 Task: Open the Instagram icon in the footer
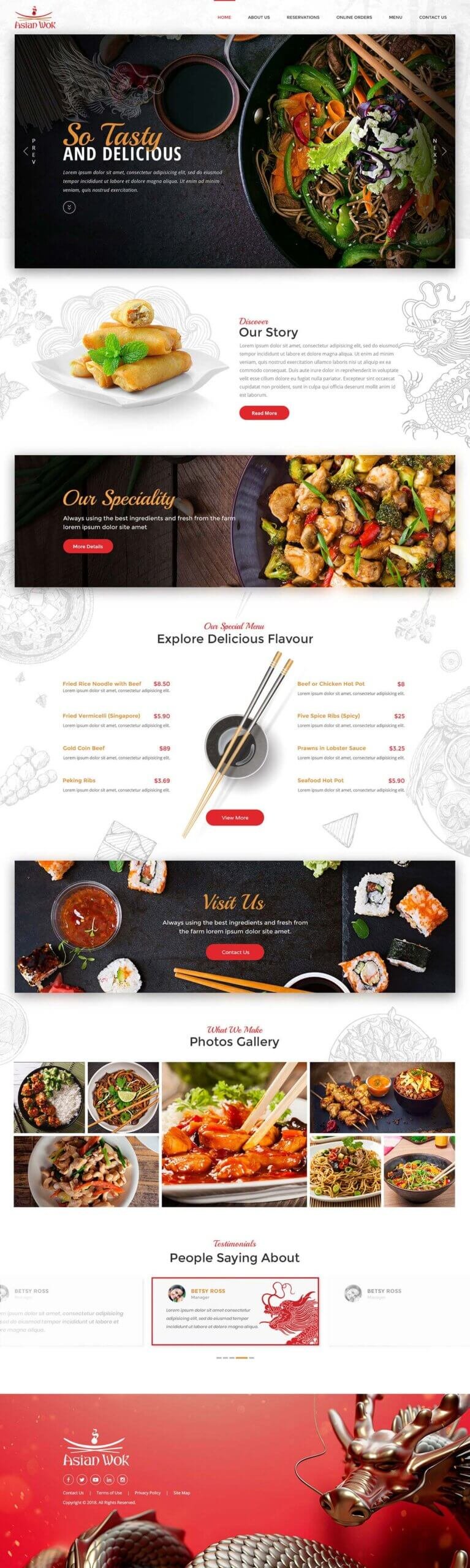pyautogui.click(x=123, y=1479)
